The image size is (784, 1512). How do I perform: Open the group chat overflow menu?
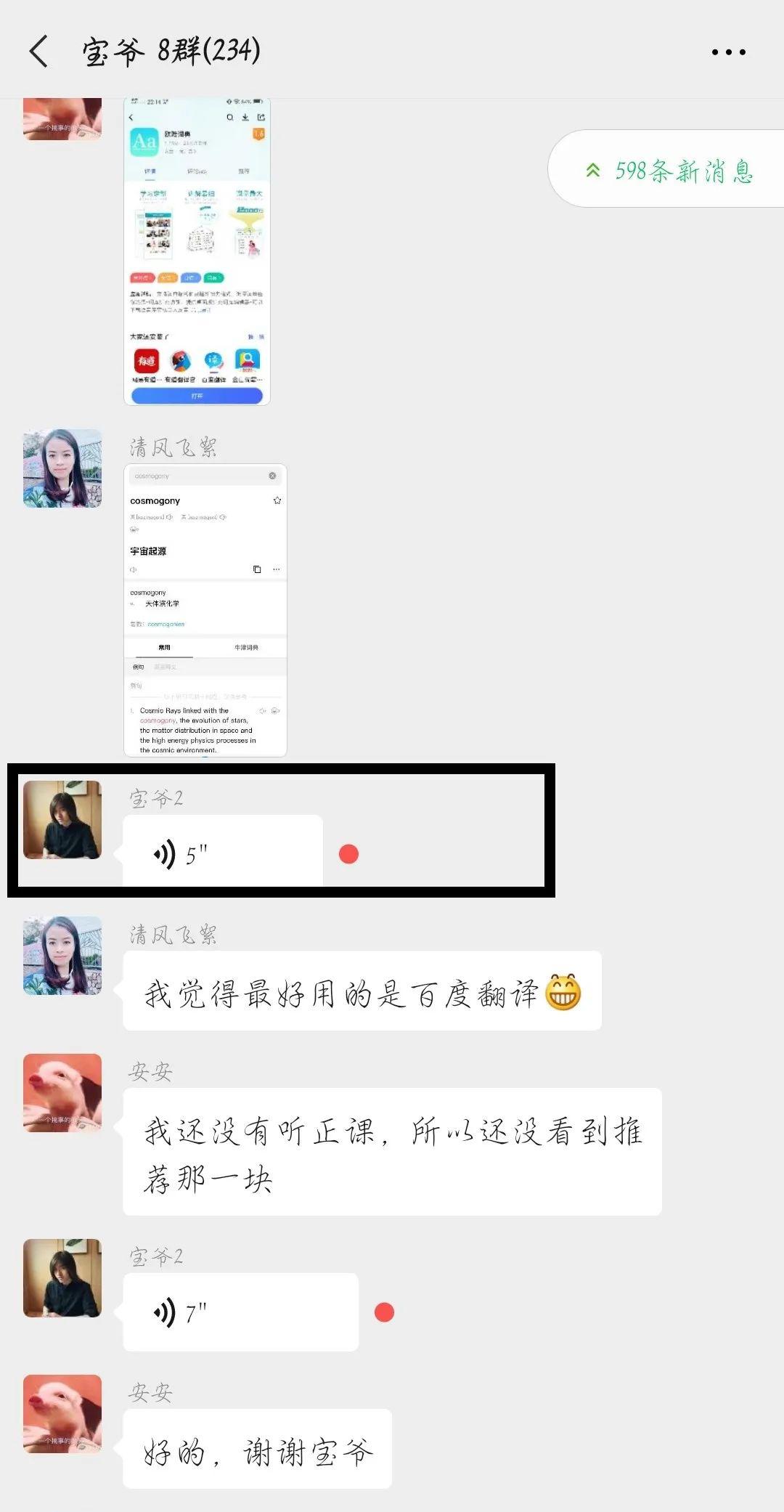[x=728, y=52]
